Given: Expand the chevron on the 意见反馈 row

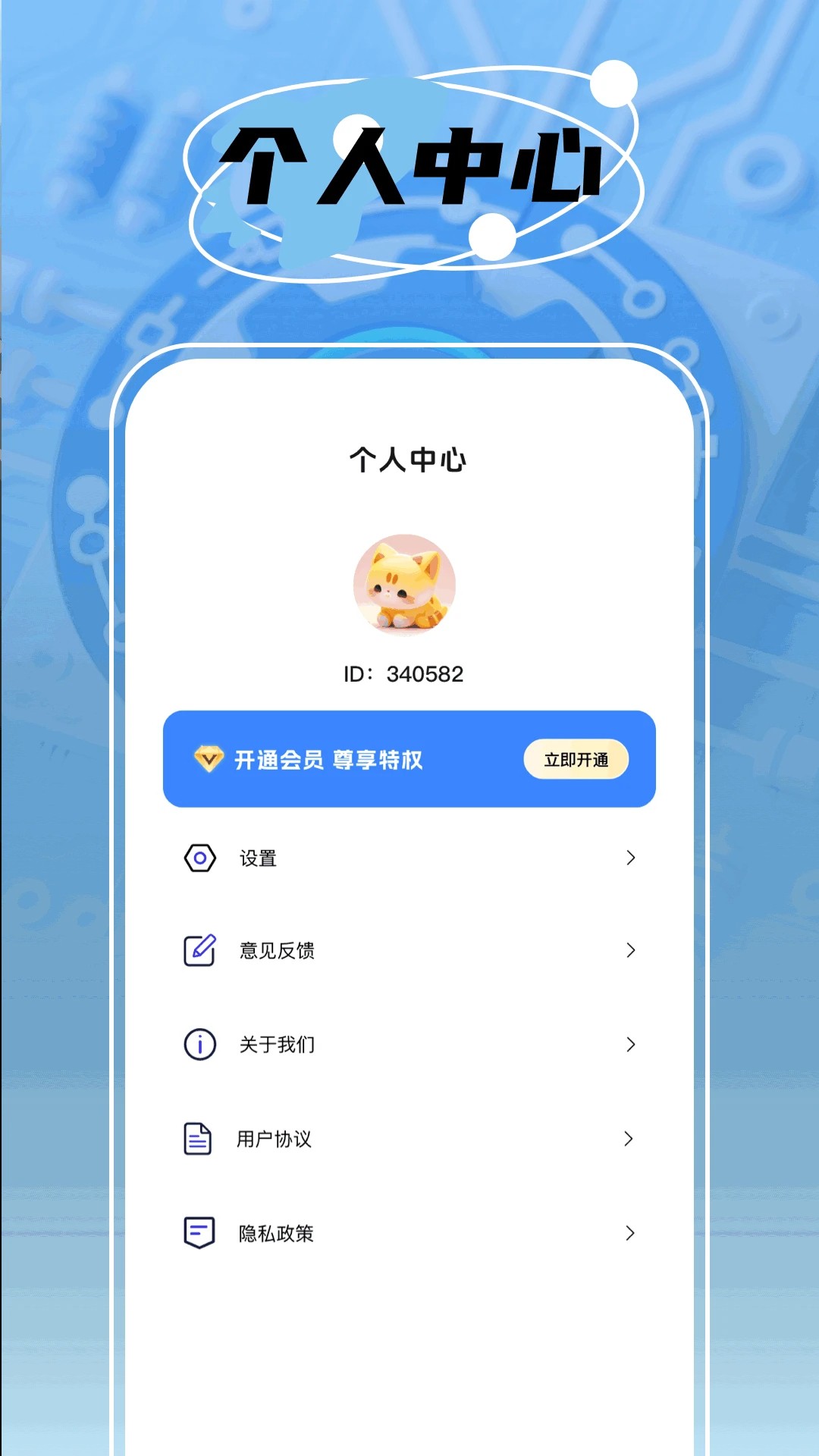Looking at the screenshot, I should pos(630,950).
